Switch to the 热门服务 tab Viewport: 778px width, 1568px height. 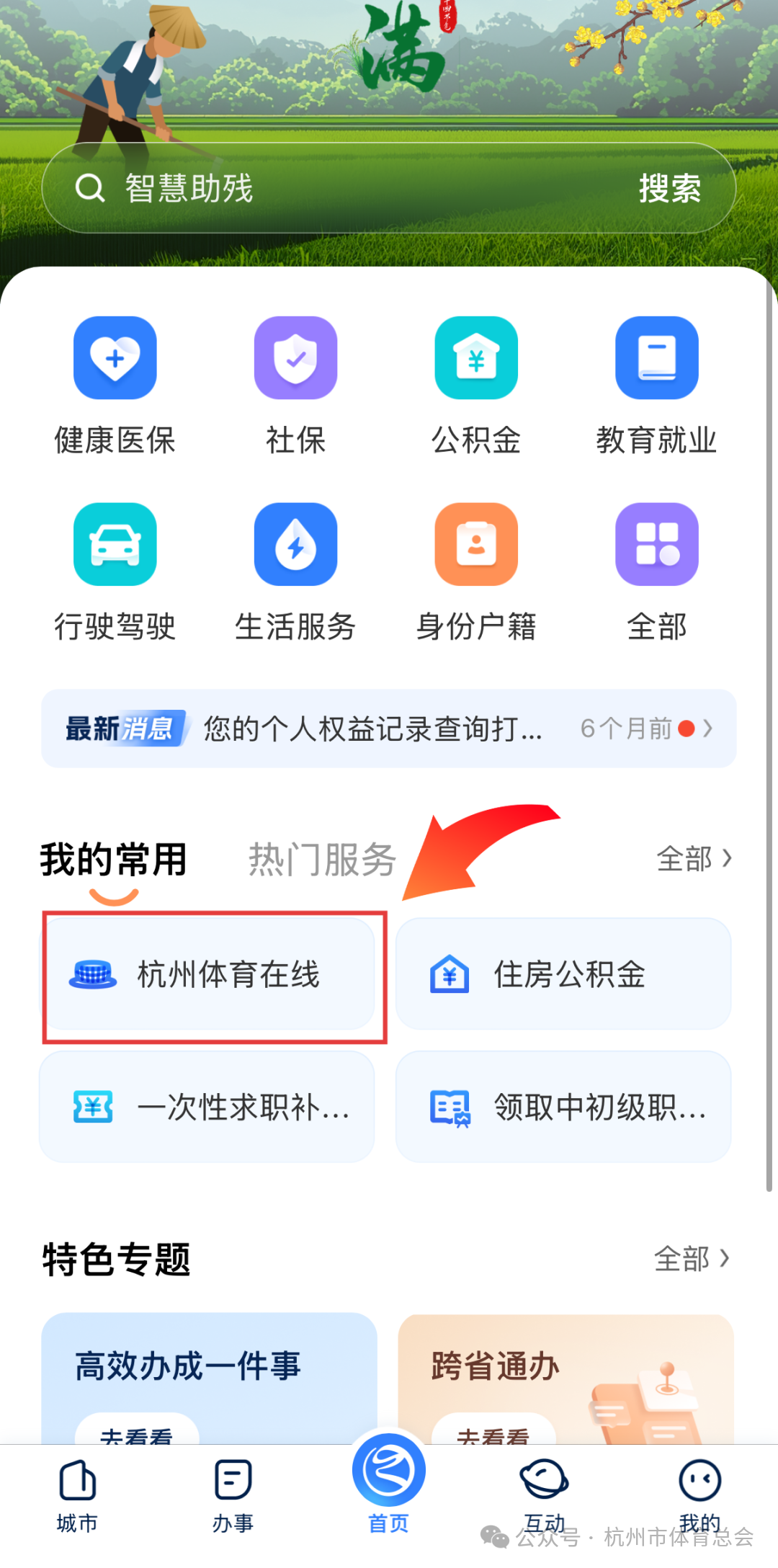click(322, 859)
